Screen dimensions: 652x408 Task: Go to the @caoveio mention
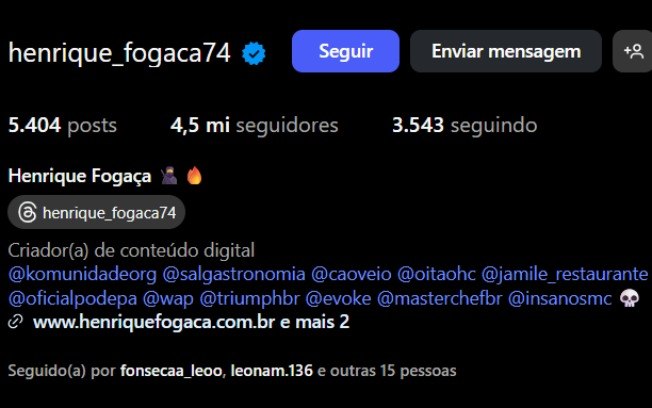(x=350, y=273)
